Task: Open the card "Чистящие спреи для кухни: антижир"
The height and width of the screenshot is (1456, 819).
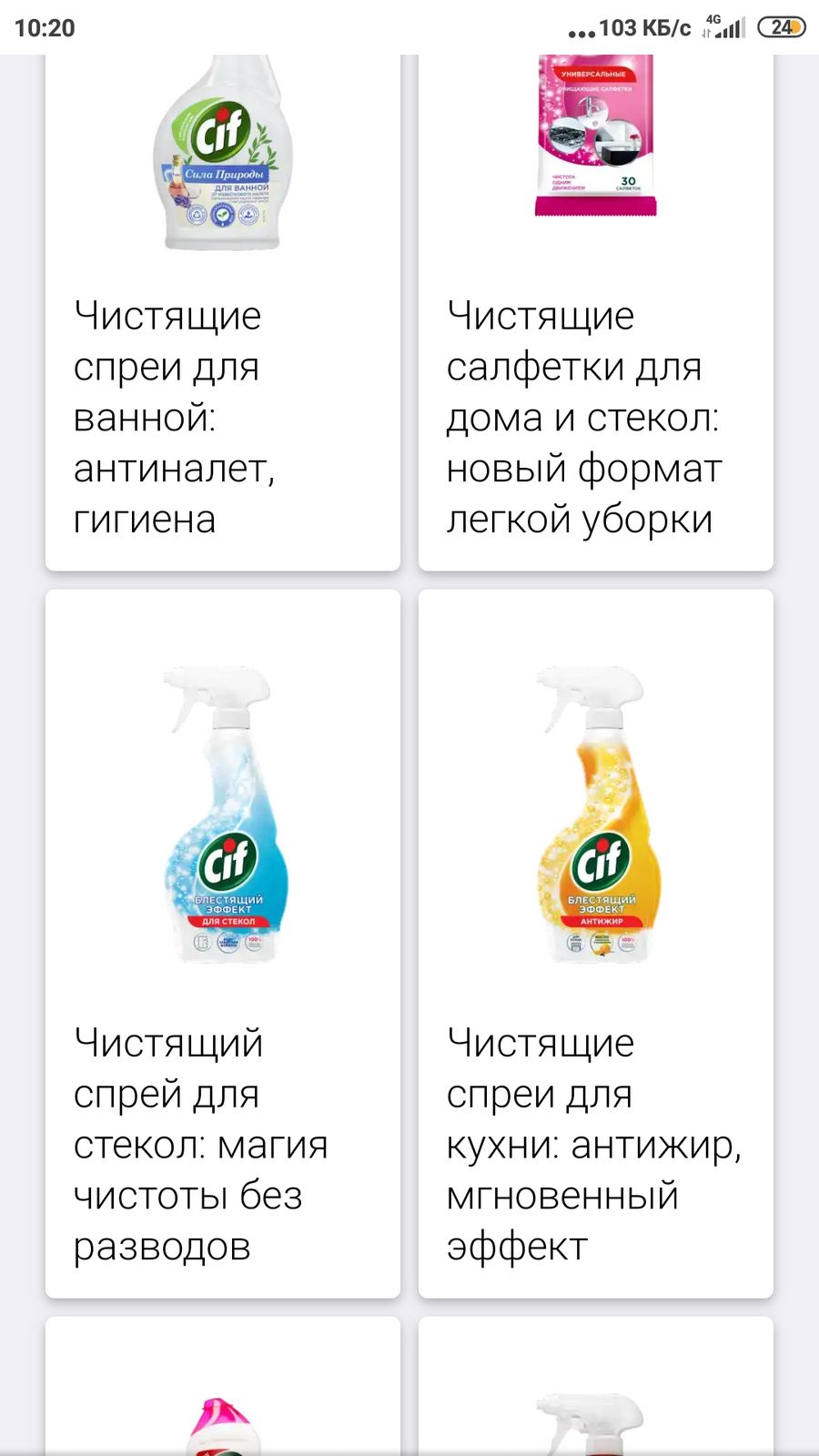Action: 596,944
